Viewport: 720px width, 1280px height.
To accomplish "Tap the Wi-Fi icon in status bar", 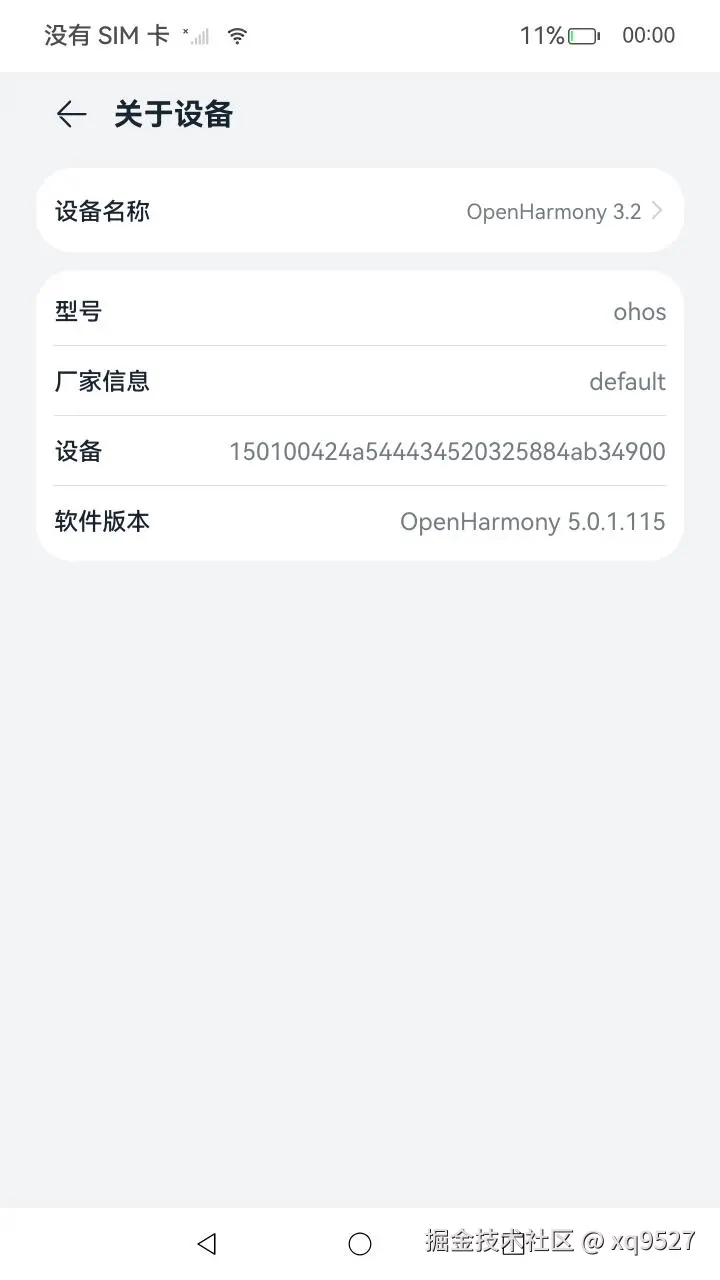I will pos(238,35).
